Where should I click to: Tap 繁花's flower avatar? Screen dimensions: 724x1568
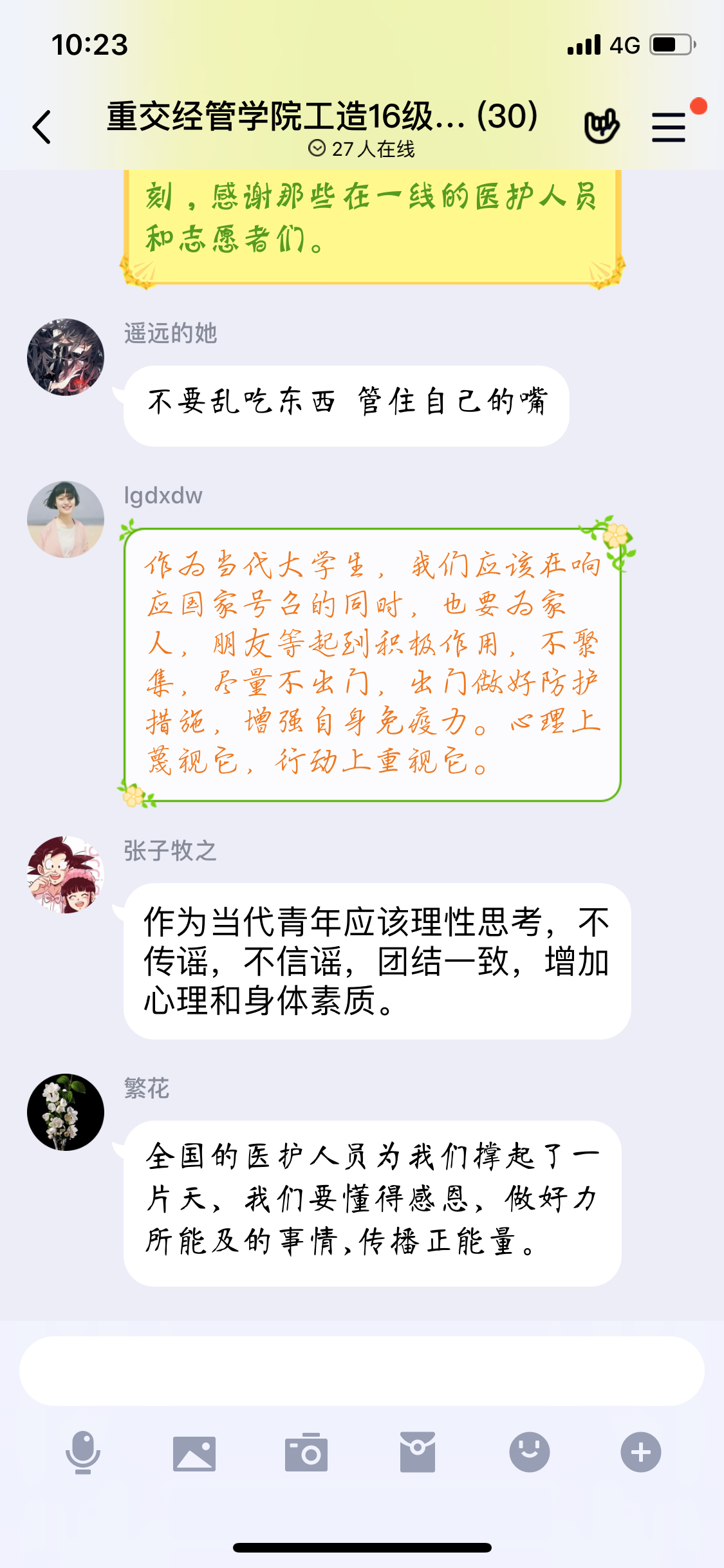66,1112
